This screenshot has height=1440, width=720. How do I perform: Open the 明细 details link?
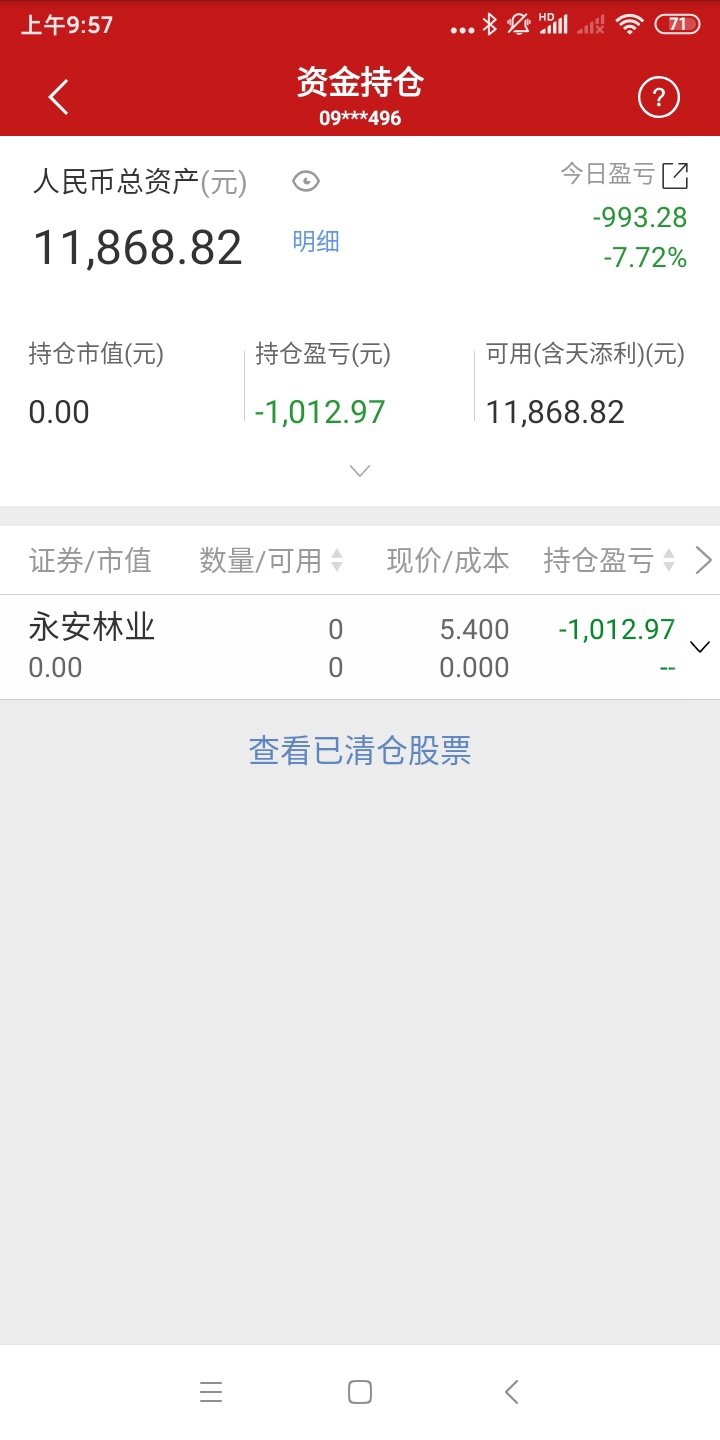pyautogui.click(x=316, y=242)
